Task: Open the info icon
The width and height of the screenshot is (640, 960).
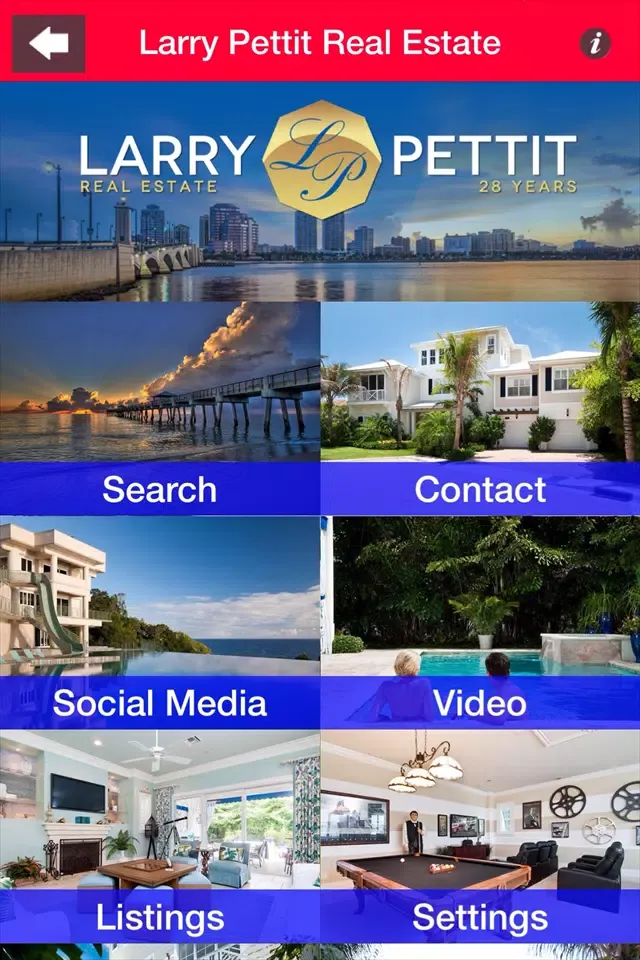Action: (x=595, y=43)
